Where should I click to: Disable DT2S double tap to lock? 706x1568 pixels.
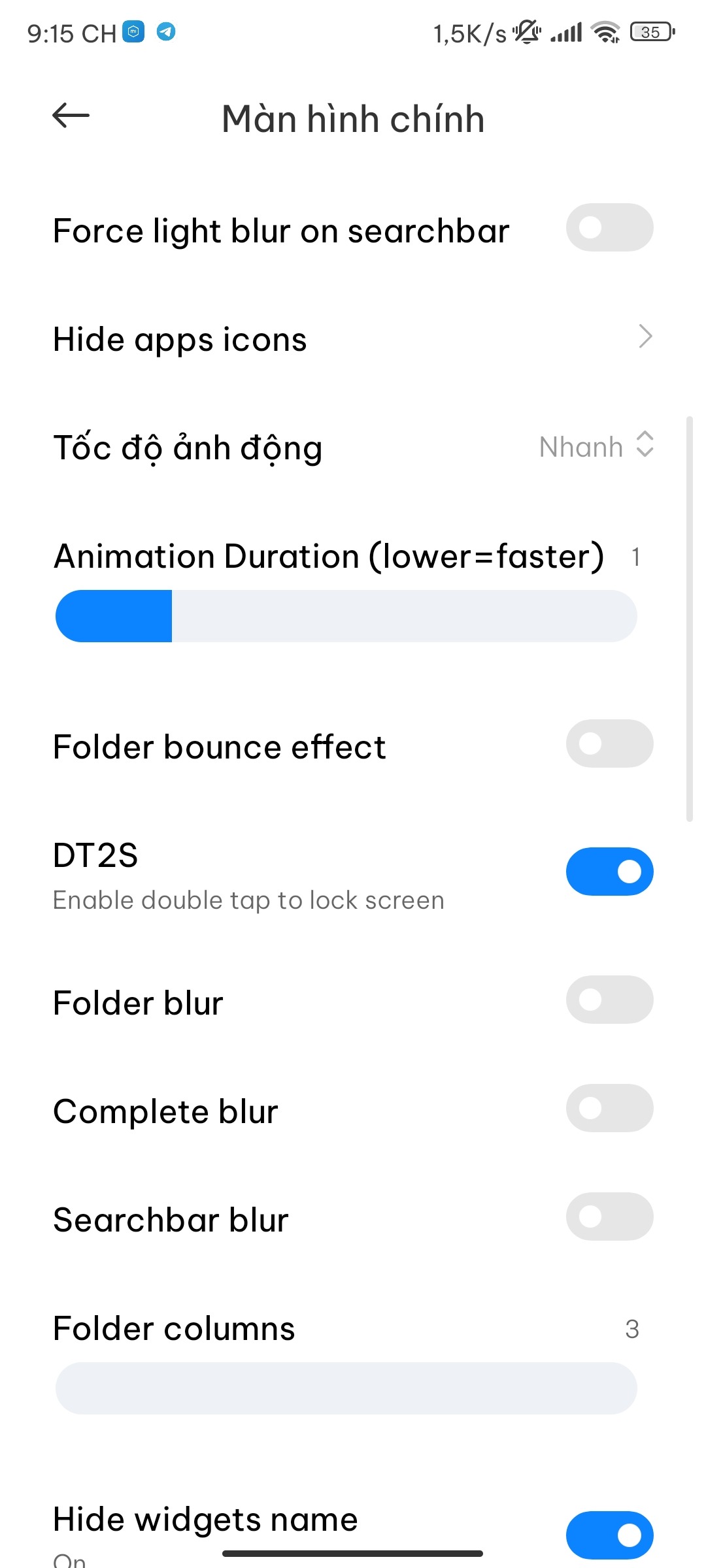[609, 872]
